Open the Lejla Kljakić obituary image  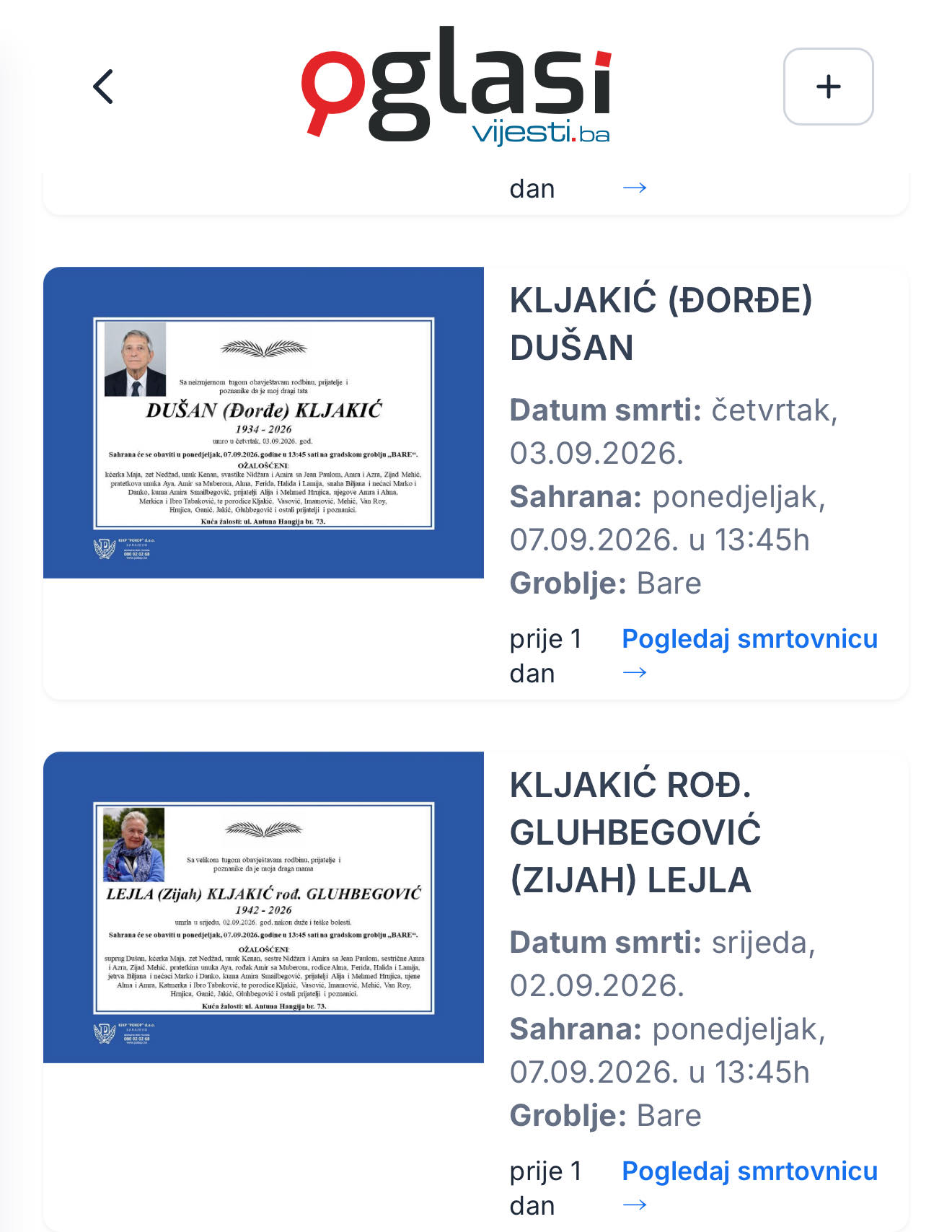(x=263, y=907)
